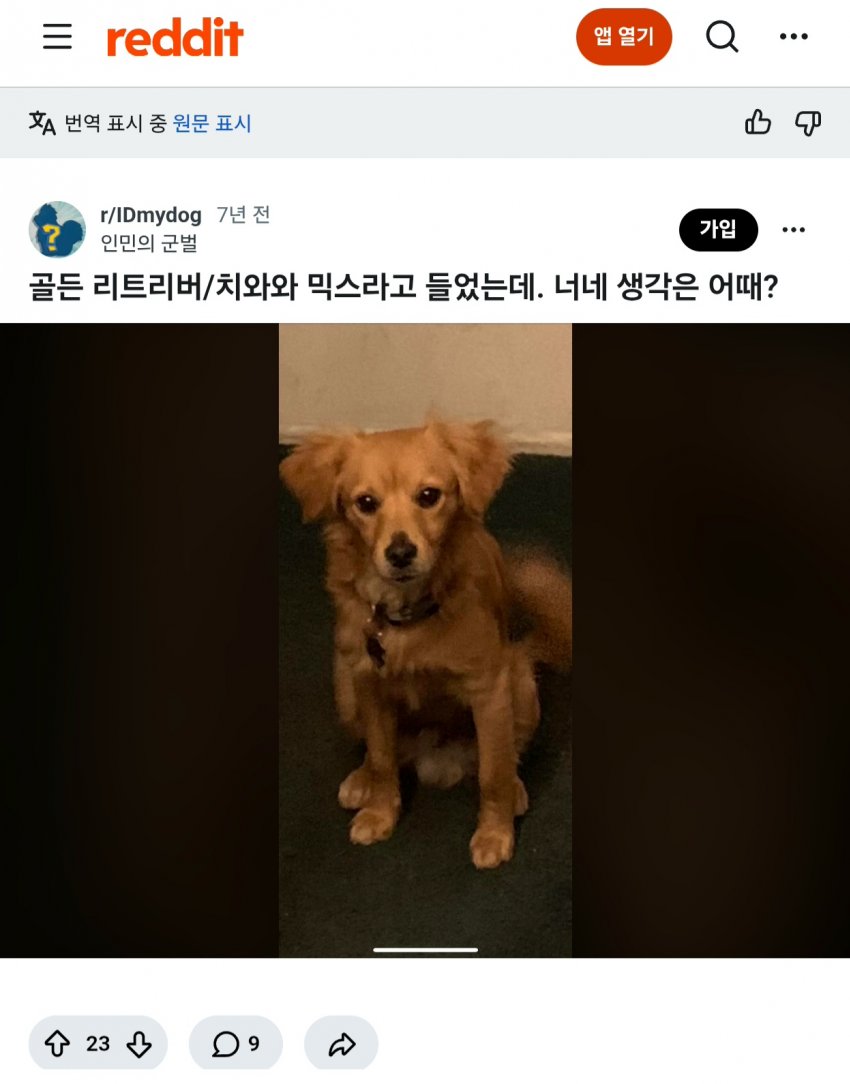The height and width of the screenshot is (1084, 850).
Task: Join the community with 가입 button
Action: tap(718, 230)
